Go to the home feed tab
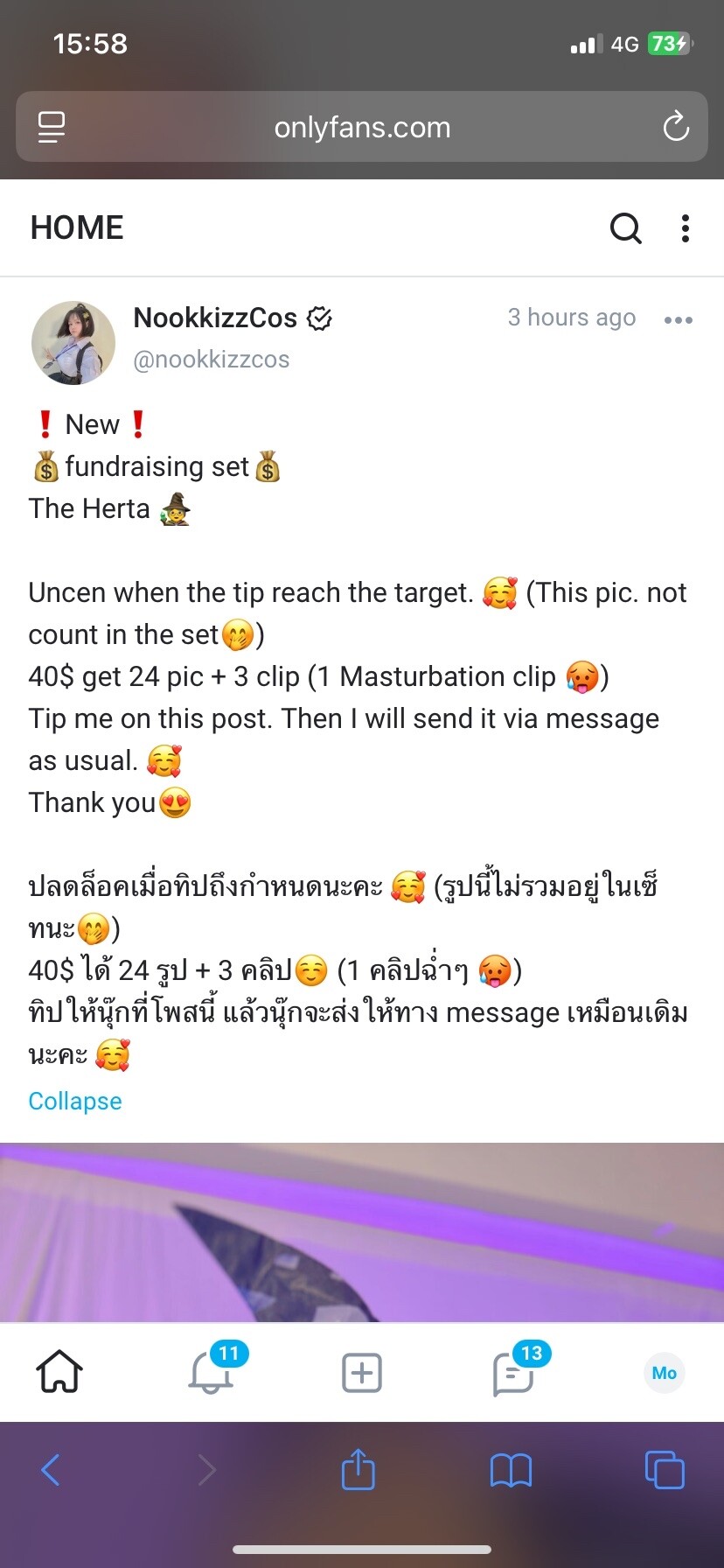 pyautogui.click(x=59, y=1371)
